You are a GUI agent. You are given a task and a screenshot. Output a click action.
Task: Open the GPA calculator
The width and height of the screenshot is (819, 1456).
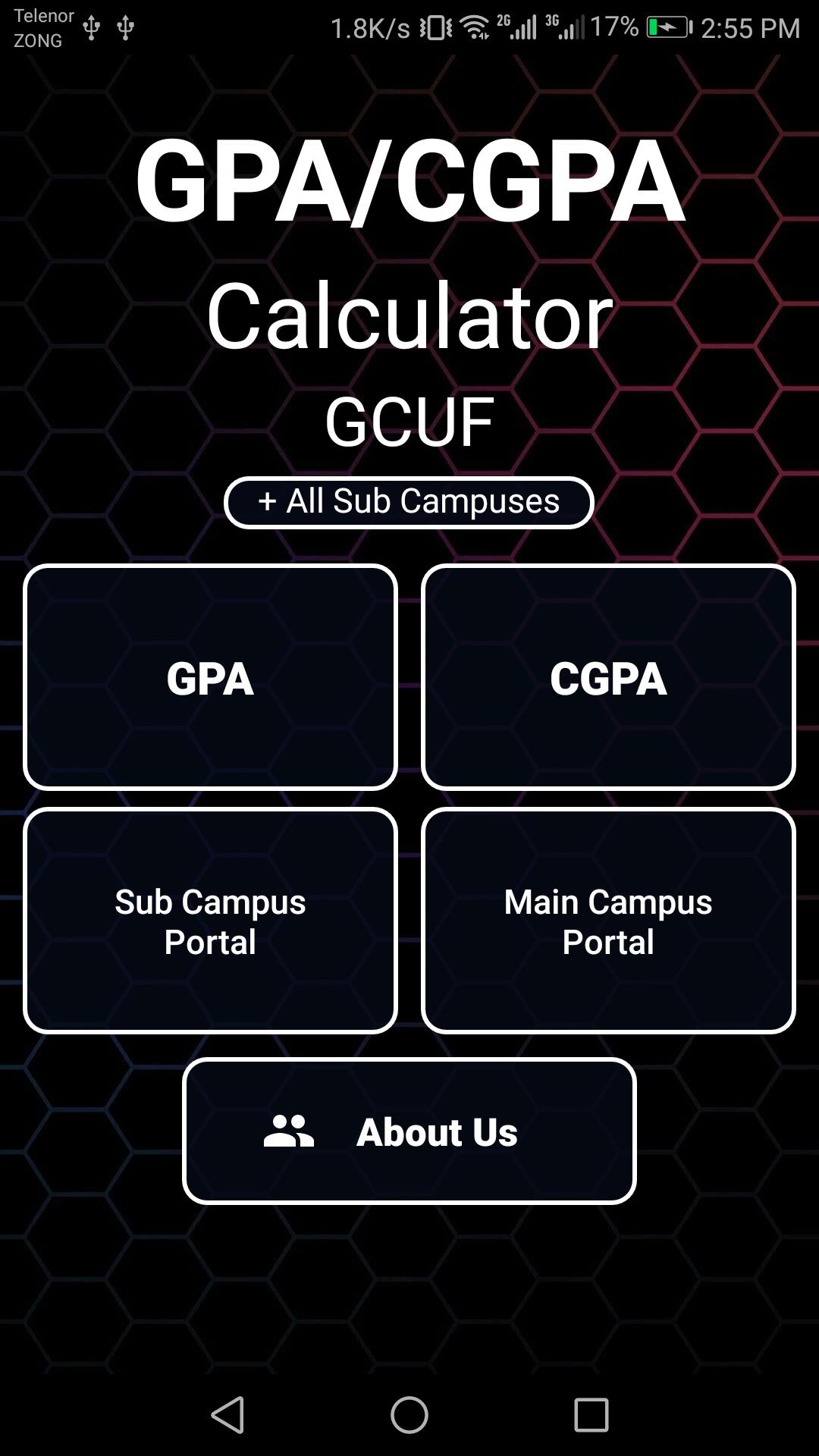pos(210,677)
